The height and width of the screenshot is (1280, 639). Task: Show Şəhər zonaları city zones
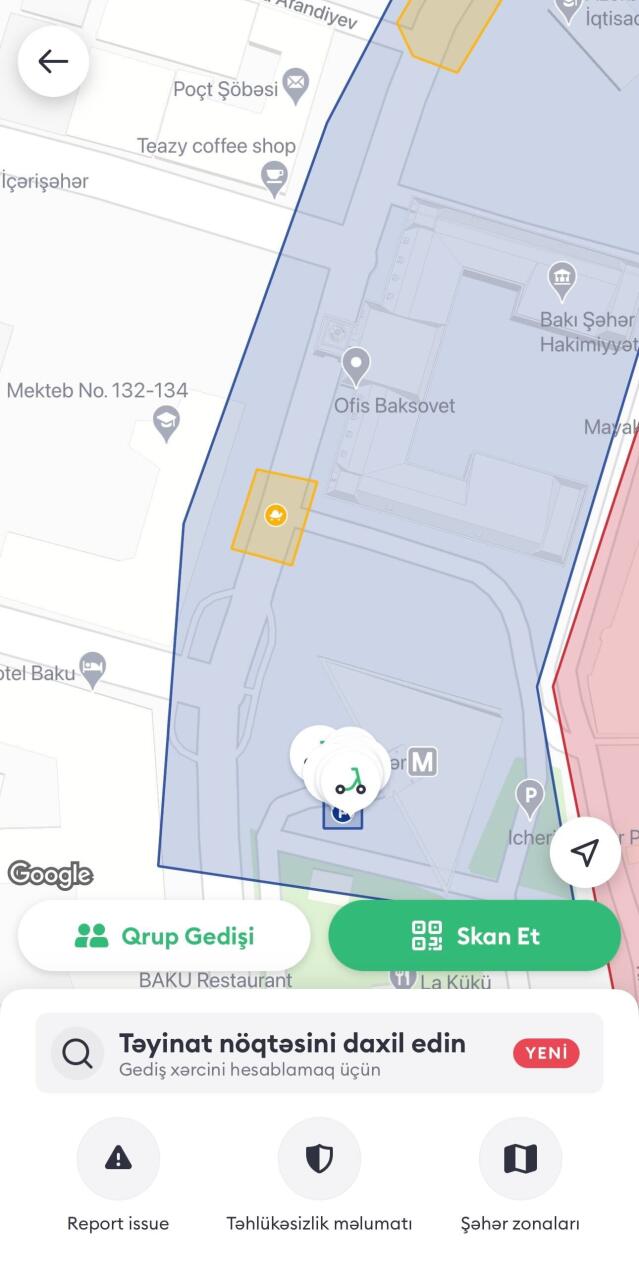pyautogui.click(x=520, y=1159)
